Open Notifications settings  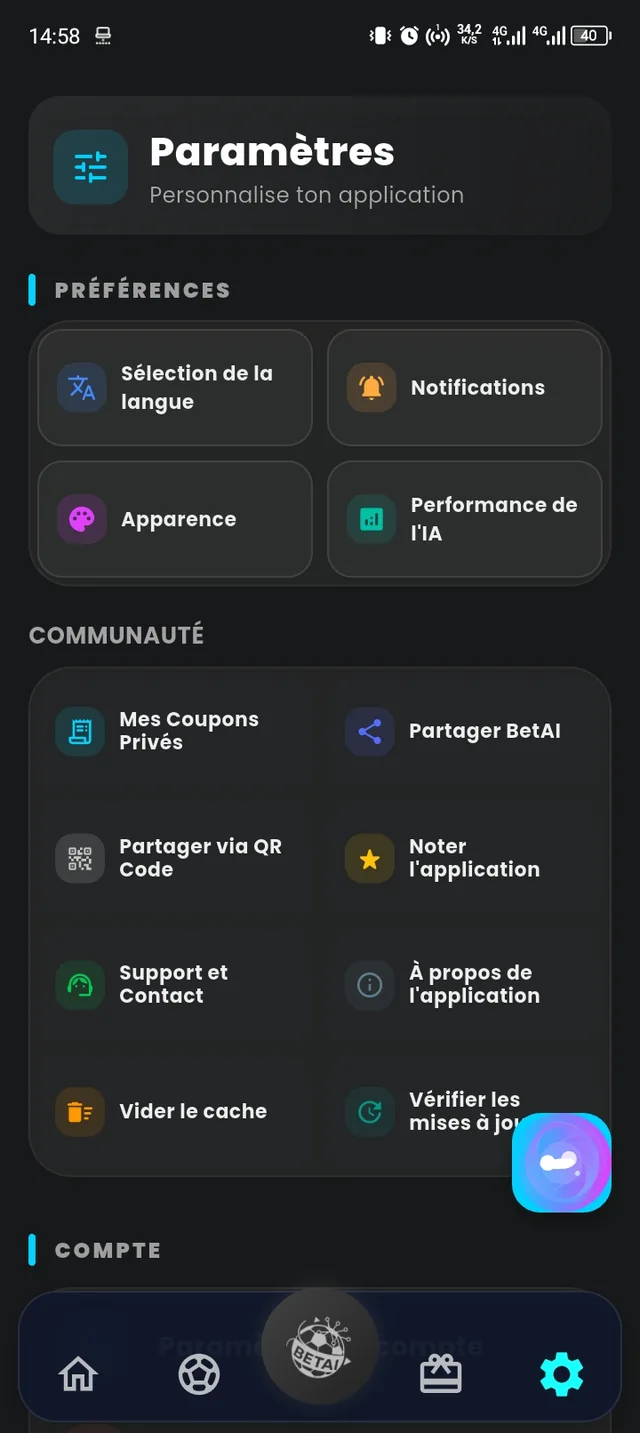pyautogui.click(x=465, y=388)
